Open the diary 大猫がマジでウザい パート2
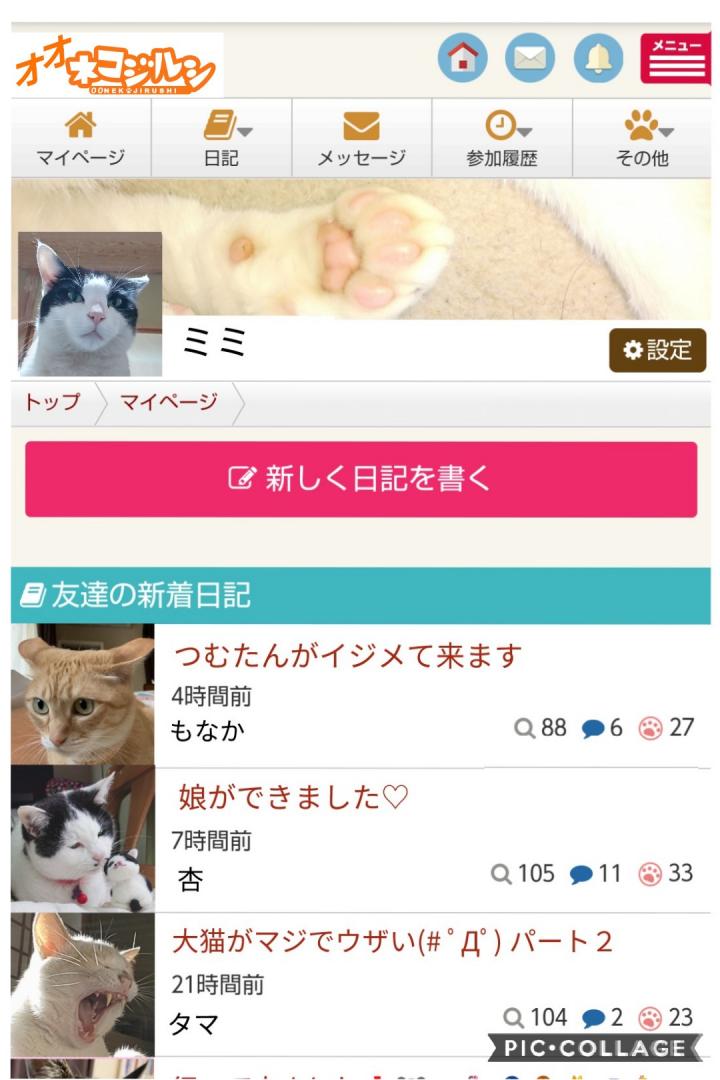Screen dimensions: 720x1080 coord(392,941)
